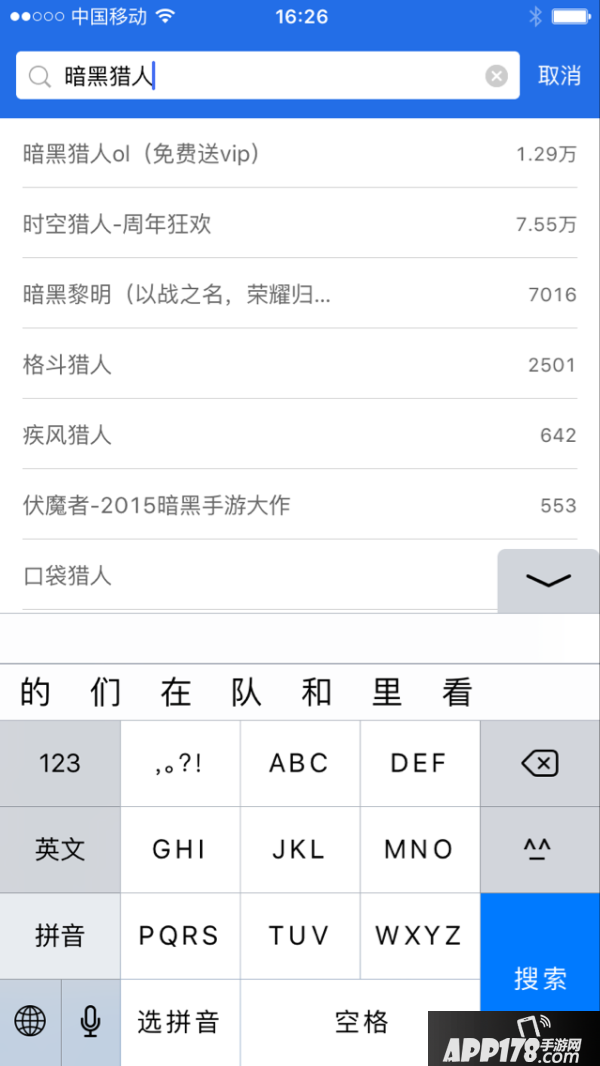Pick the candidate word 的
The height and width of the screenshot is (1066, 600).
(x=35, y=692)
